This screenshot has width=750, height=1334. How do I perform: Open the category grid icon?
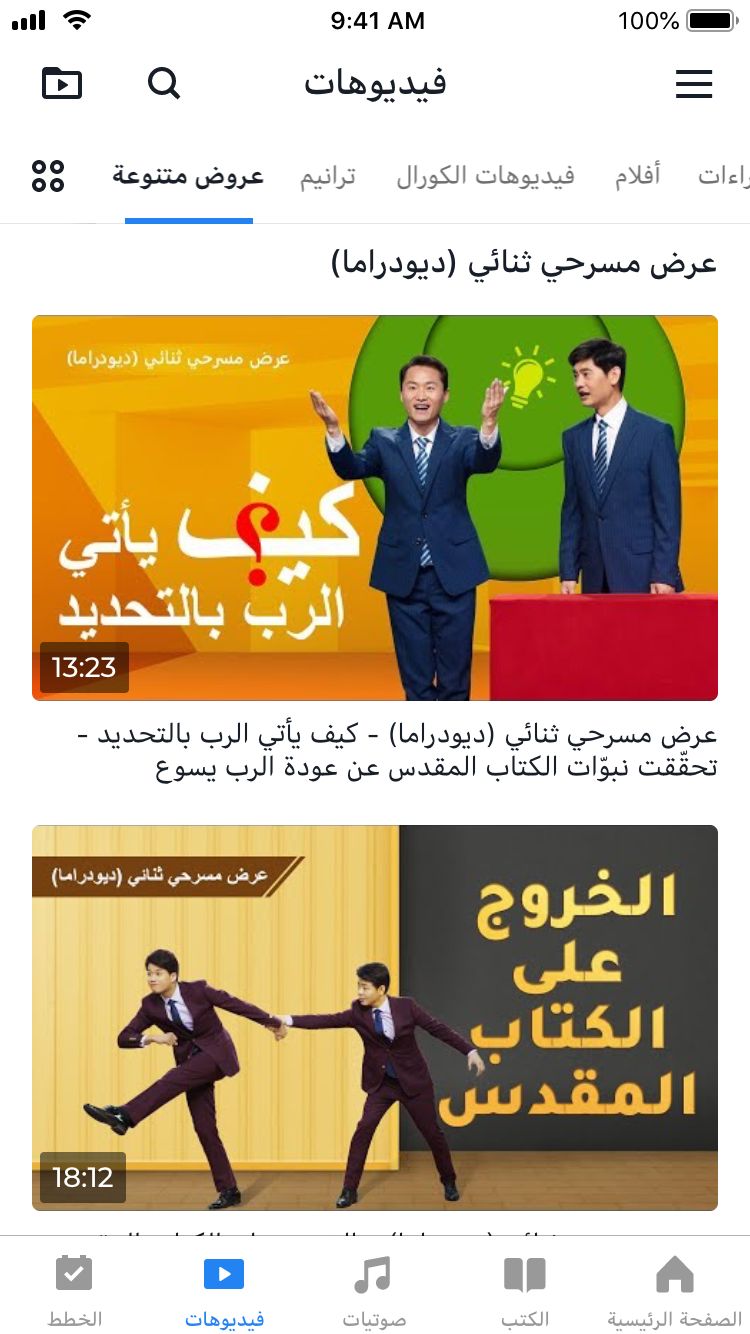[48, 176]
